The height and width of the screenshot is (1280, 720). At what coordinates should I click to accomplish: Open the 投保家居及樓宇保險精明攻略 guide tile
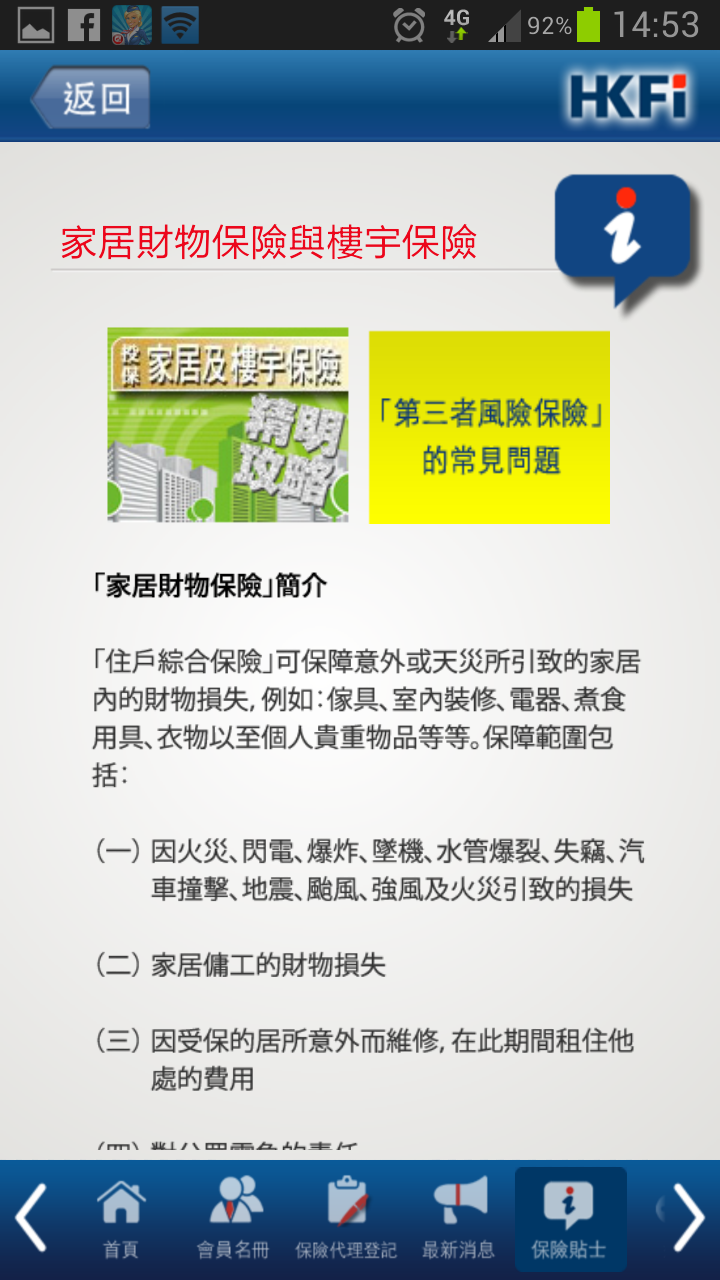point(228,425)
